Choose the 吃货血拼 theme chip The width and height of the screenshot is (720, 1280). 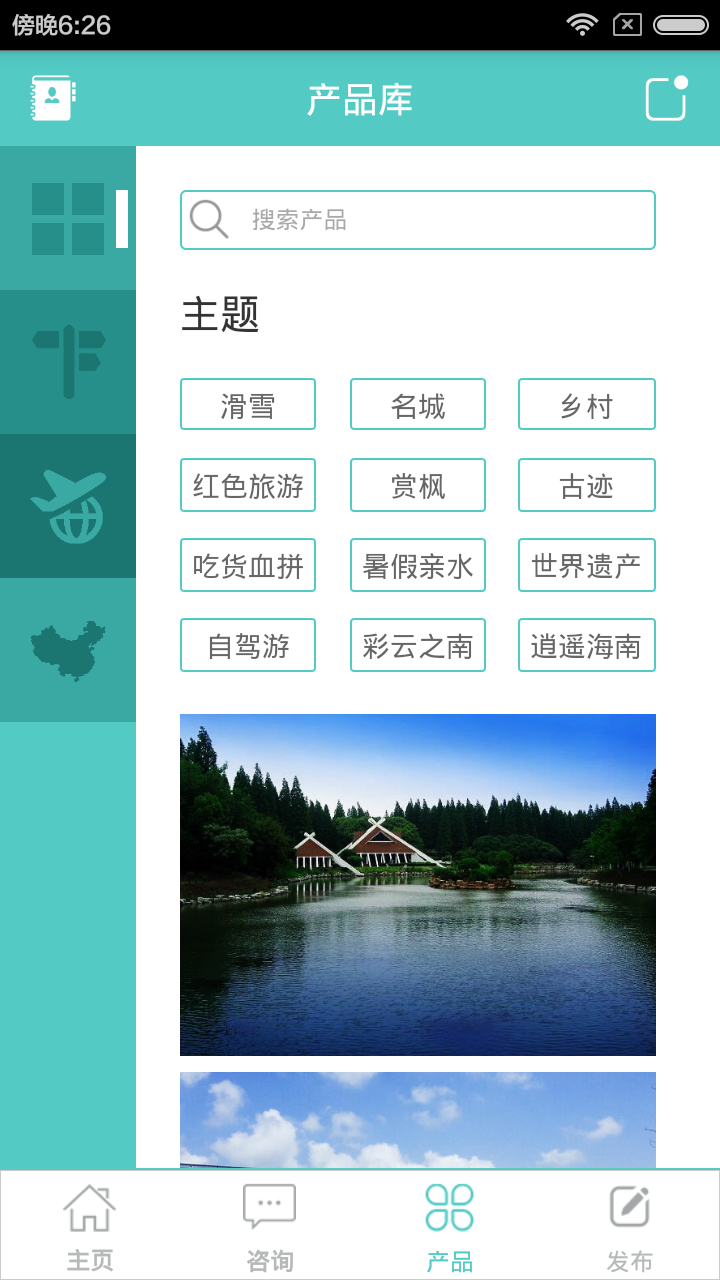(248, 565)
